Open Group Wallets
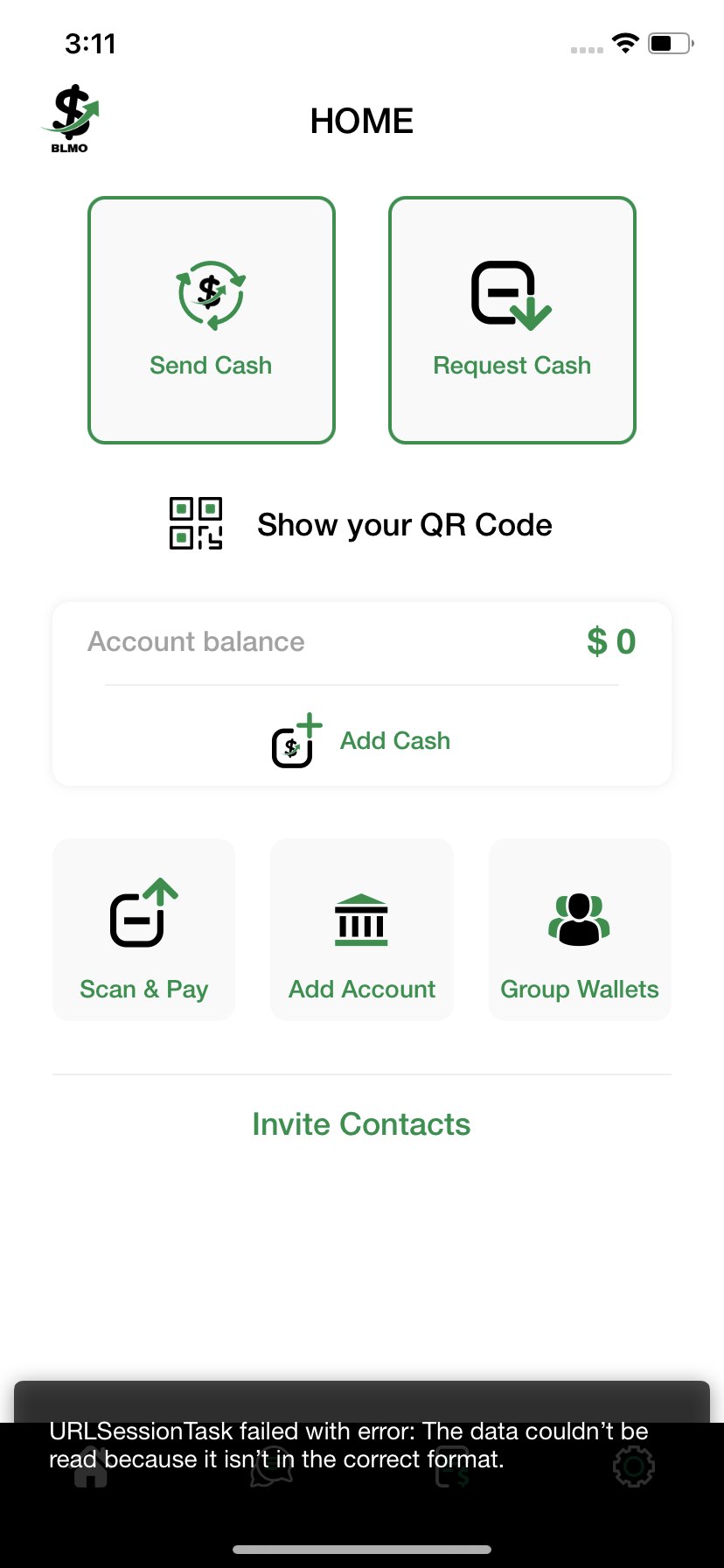 click(x=580, y=929)
